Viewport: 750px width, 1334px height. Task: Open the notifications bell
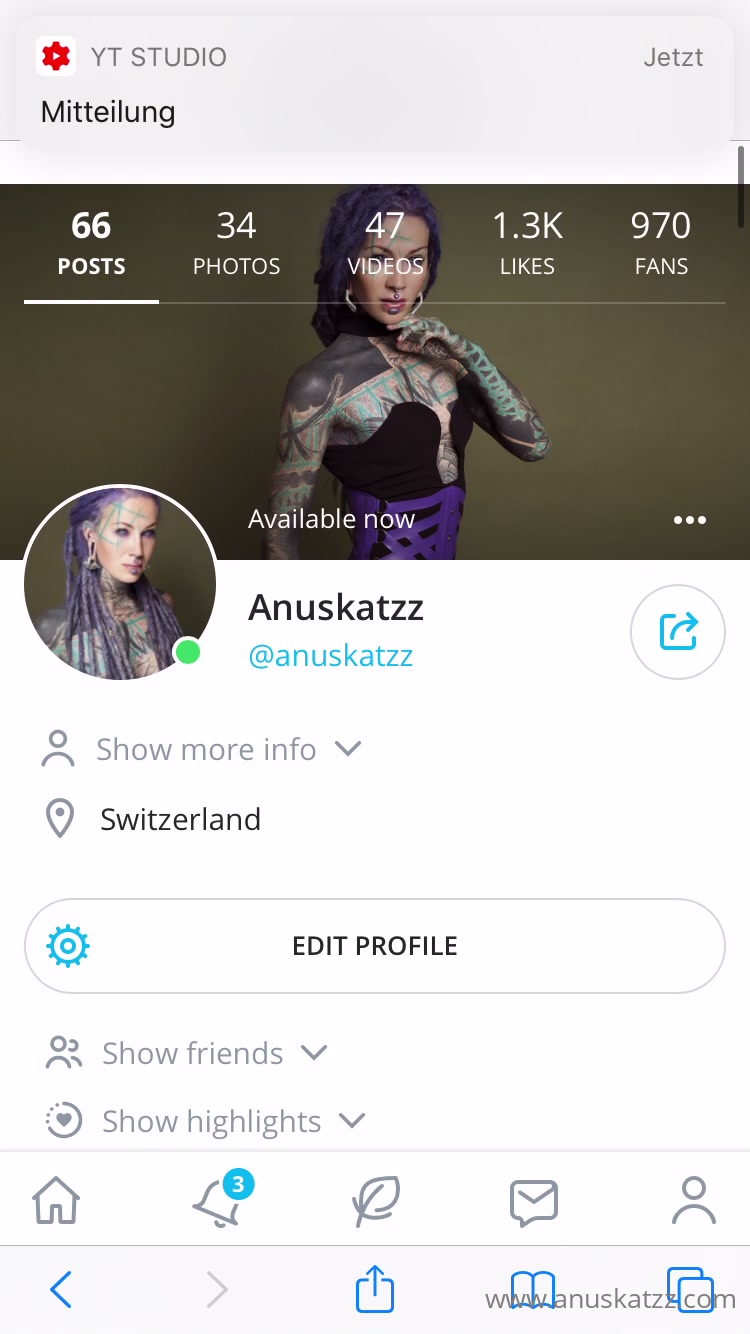(x=217, y=1200)
